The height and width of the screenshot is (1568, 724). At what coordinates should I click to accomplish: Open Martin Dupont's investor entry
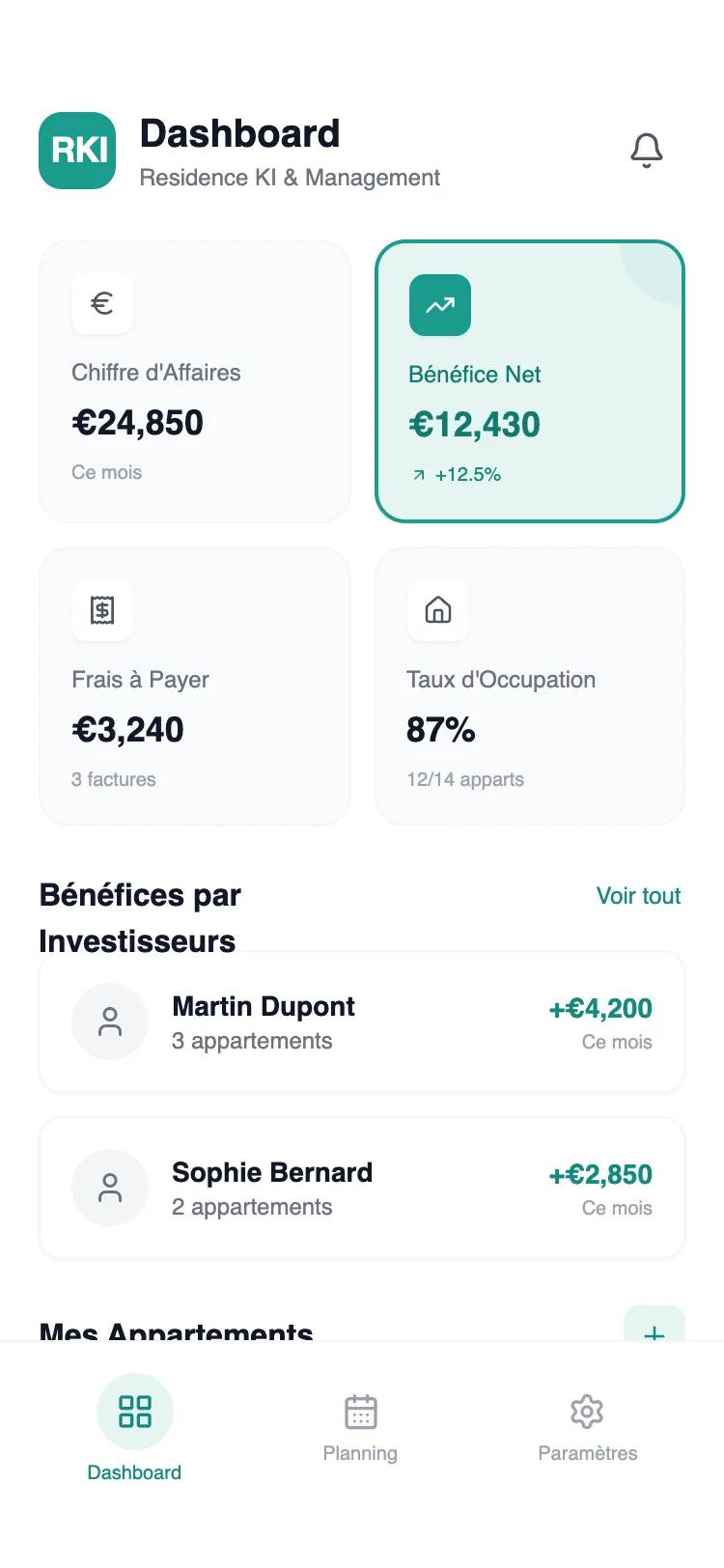coord(362,1021)
